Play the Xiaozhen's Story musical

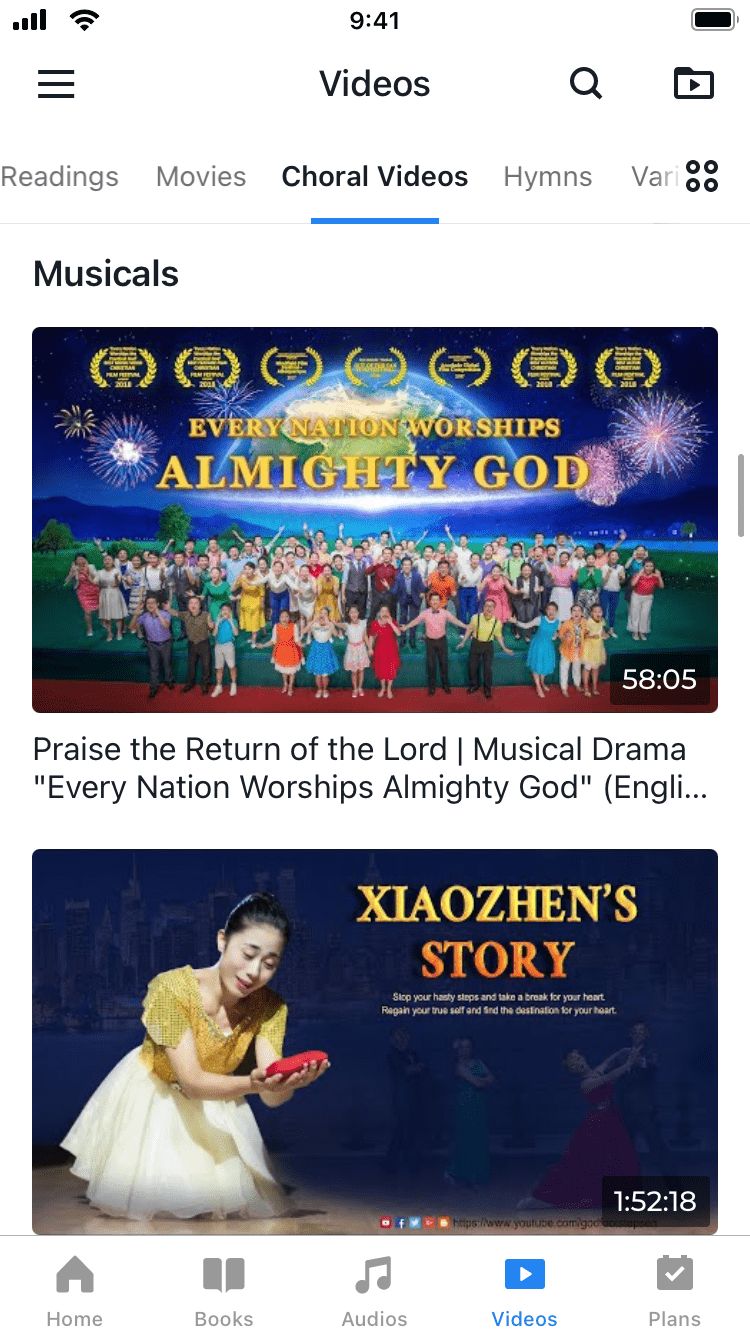click(375, 1040)
